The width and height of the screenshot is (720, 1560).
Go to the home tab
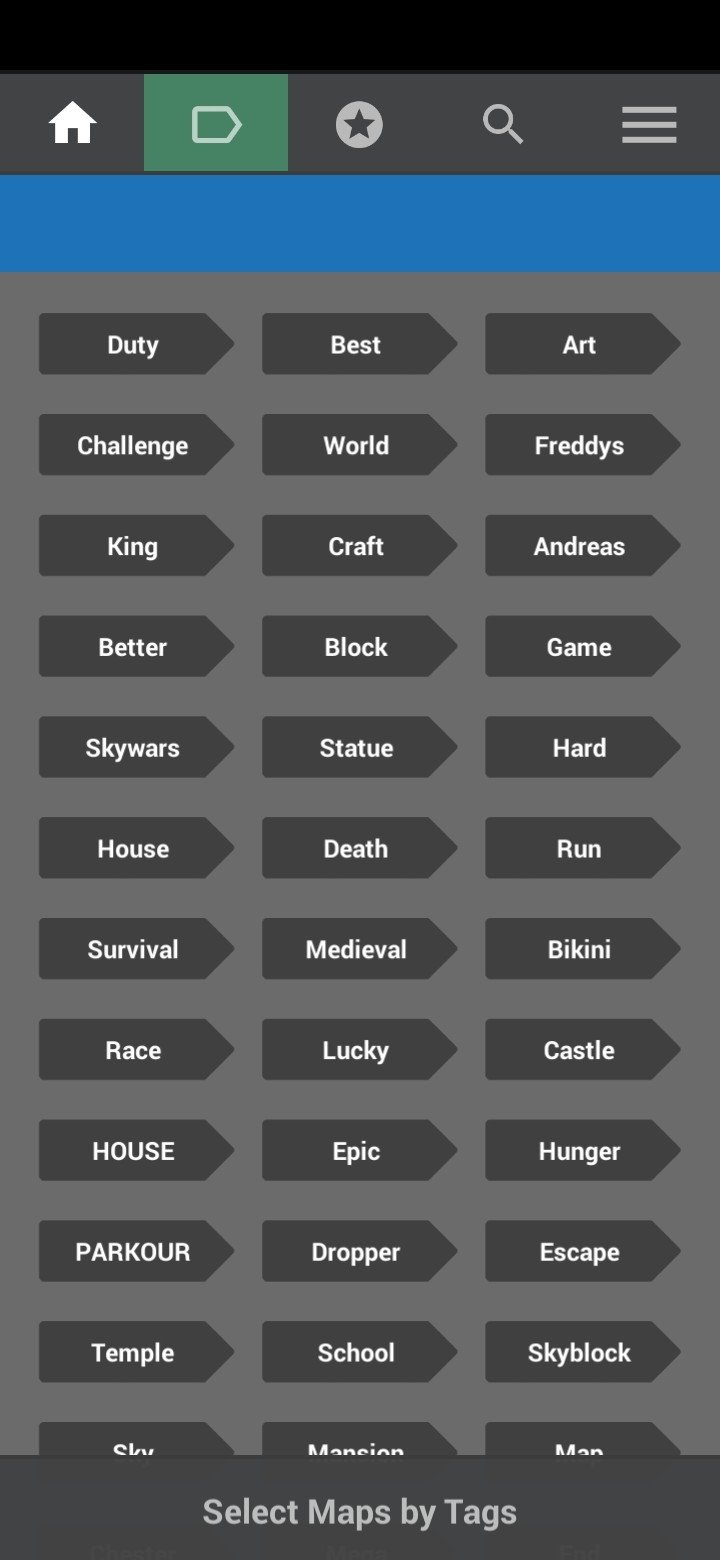tap(72, 125)
